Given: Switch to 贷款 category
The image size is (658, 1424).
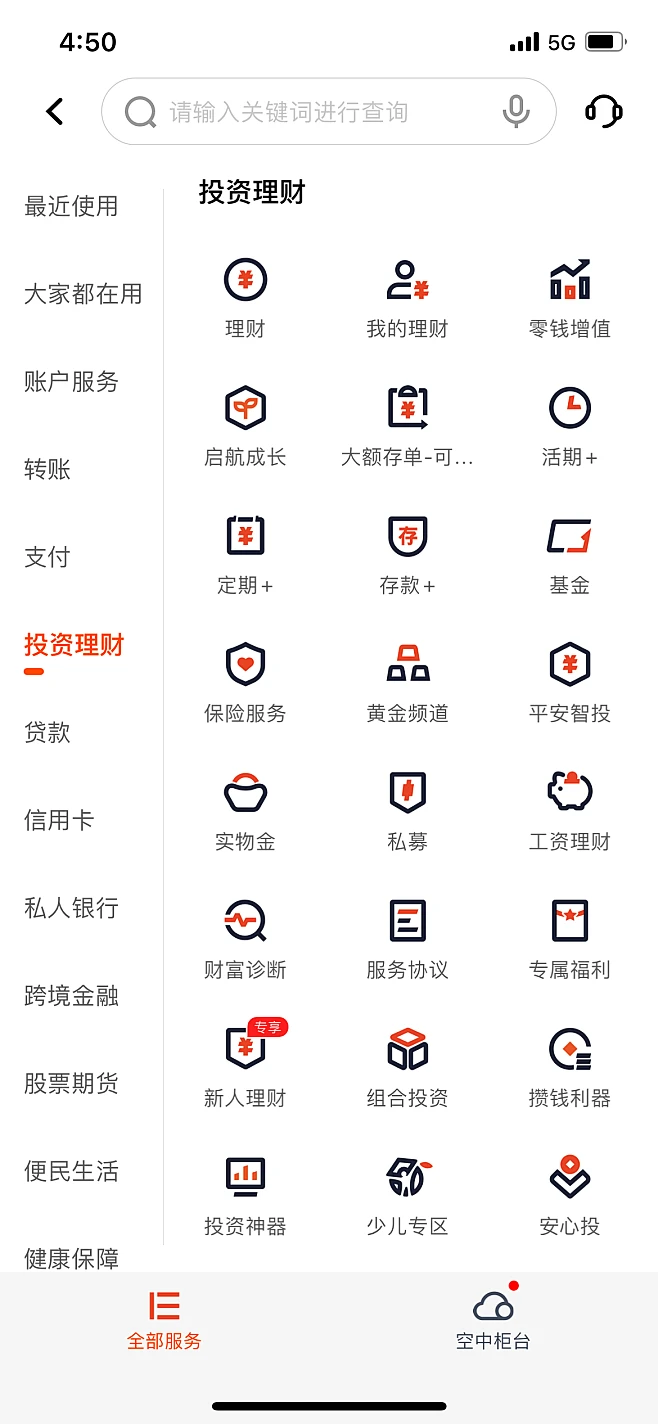Looking at the screenshot, I should coord(47,732).
